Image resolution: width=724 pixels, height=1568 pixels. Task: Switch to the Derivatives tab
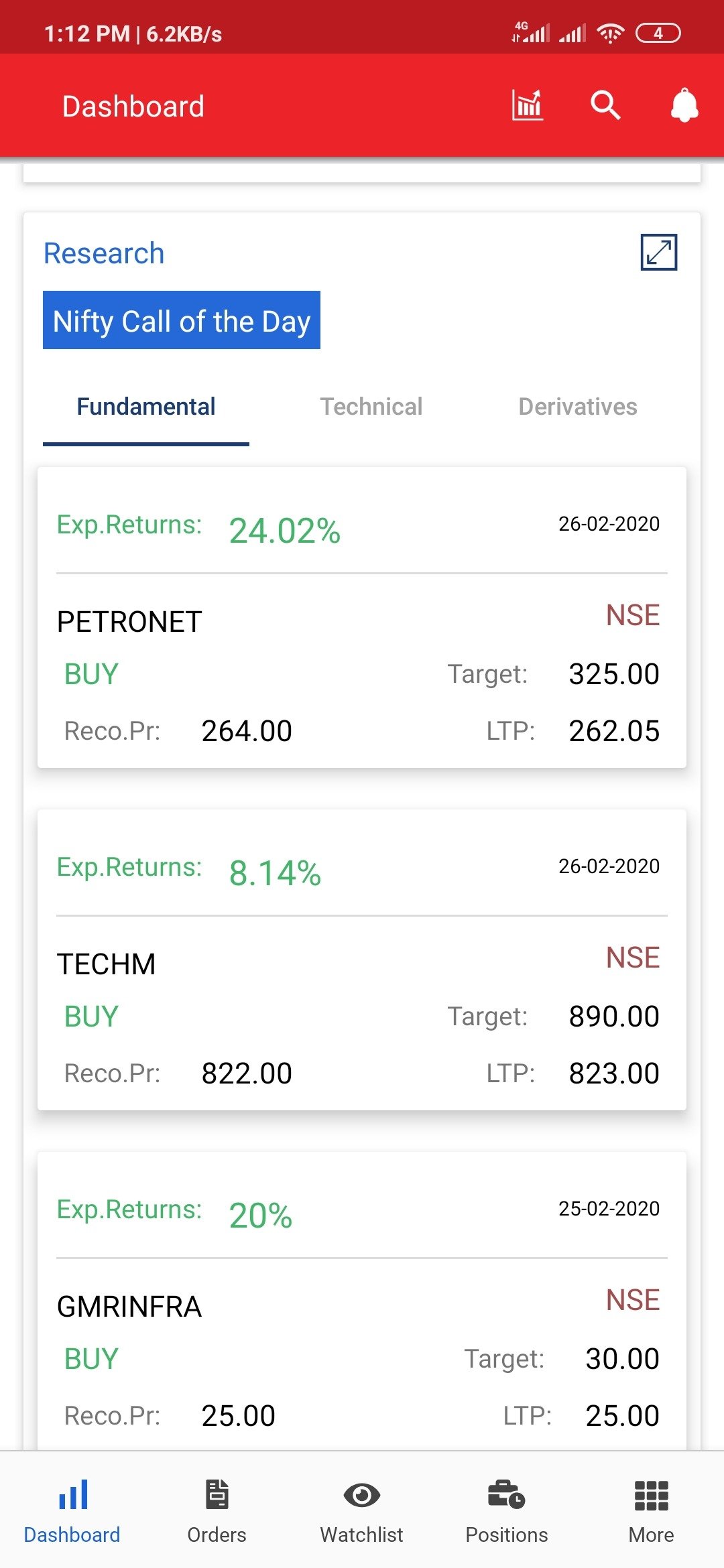(578, 407)
